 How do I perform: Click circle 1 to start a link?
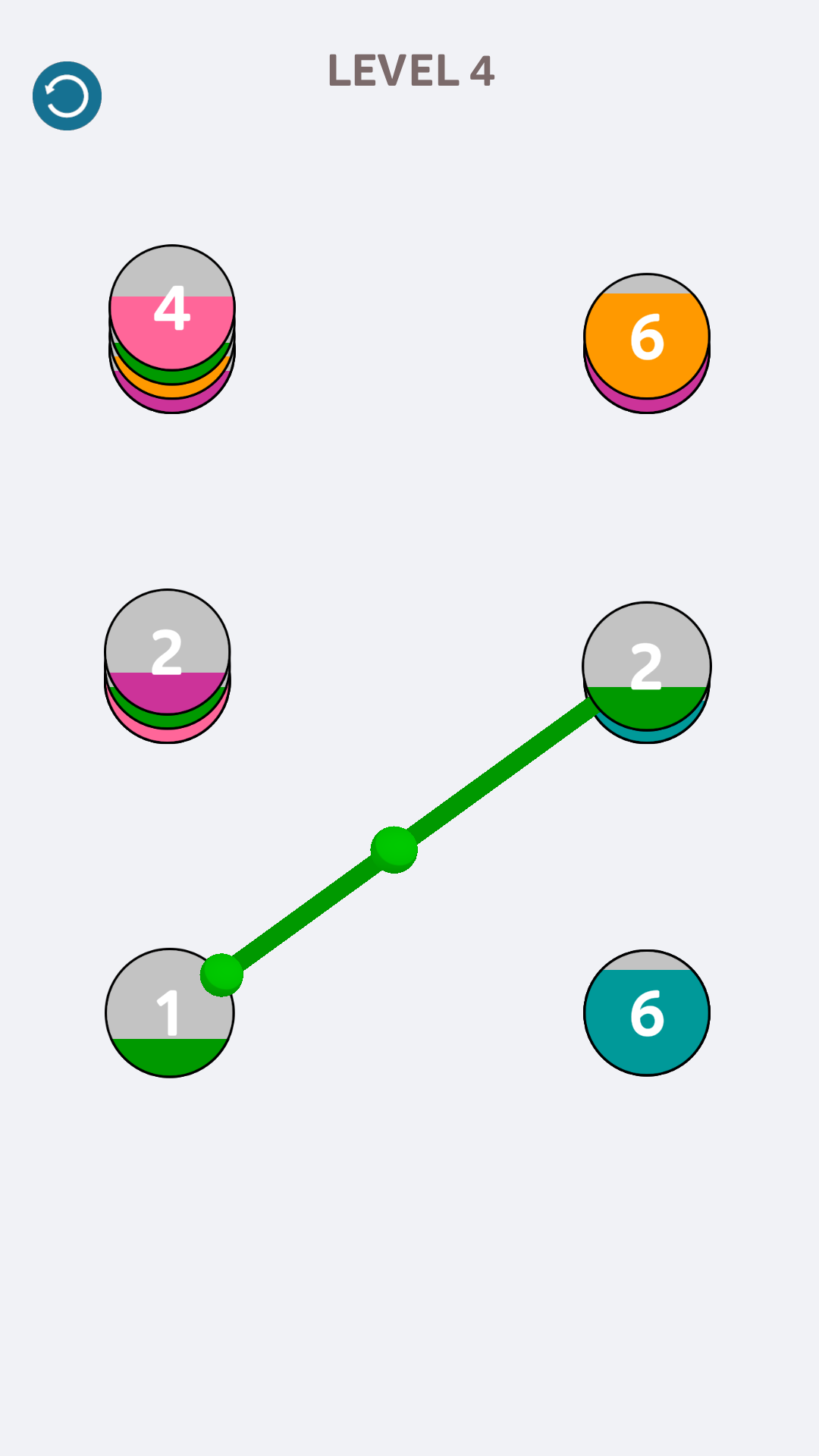click(x=171, y=1012)
